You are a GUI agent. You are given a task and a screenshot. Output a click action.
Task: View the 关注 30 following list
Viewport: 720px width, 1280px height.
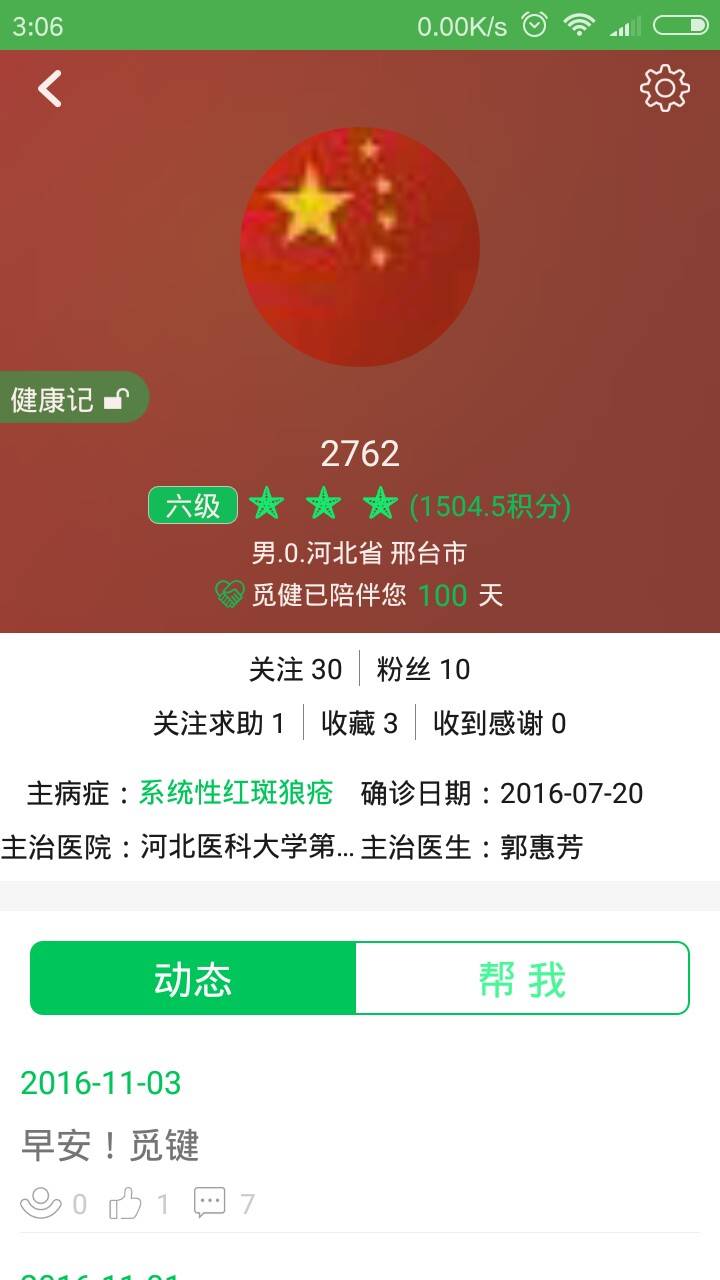[x=295, y=669]
